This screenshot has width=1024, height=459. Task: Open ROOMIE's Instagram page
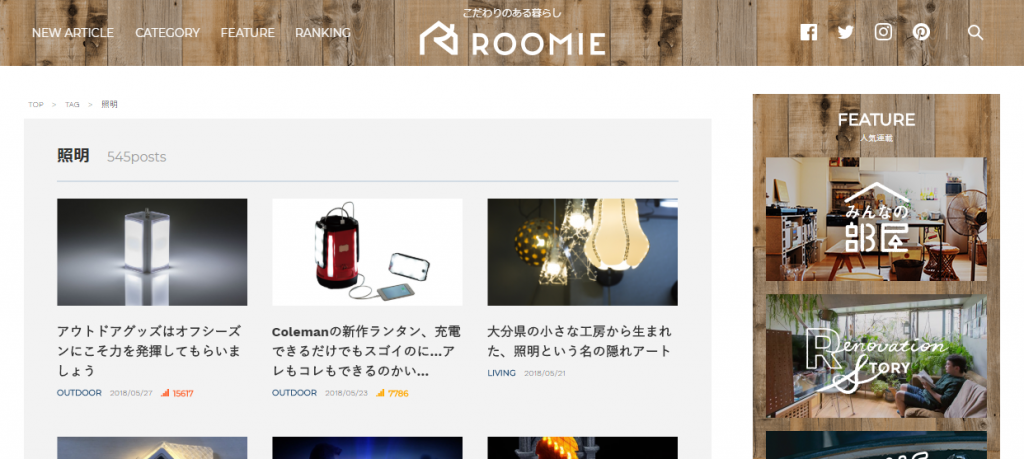[x=883, y=32]
